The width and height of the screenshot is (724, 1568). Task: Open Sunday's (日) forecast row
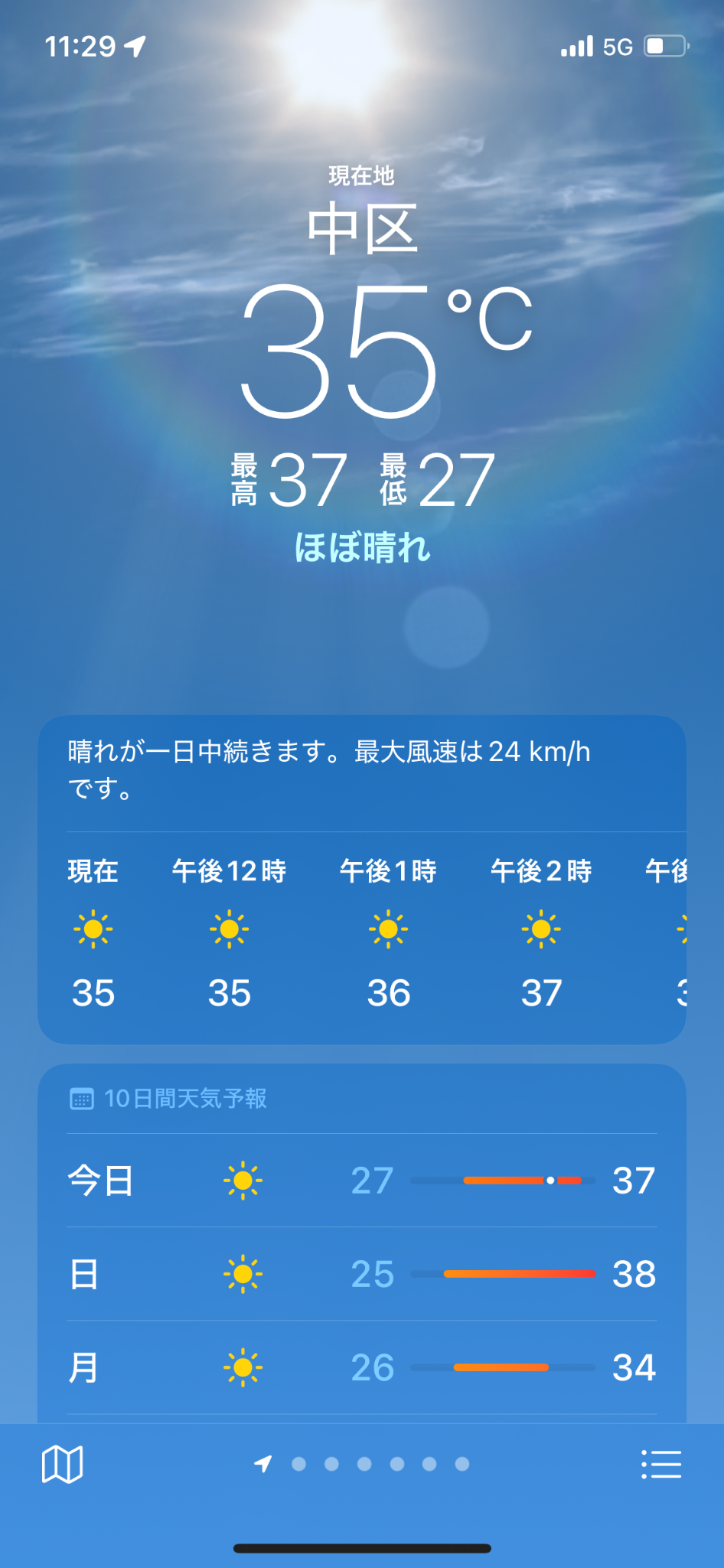(x=361, y=1274)
